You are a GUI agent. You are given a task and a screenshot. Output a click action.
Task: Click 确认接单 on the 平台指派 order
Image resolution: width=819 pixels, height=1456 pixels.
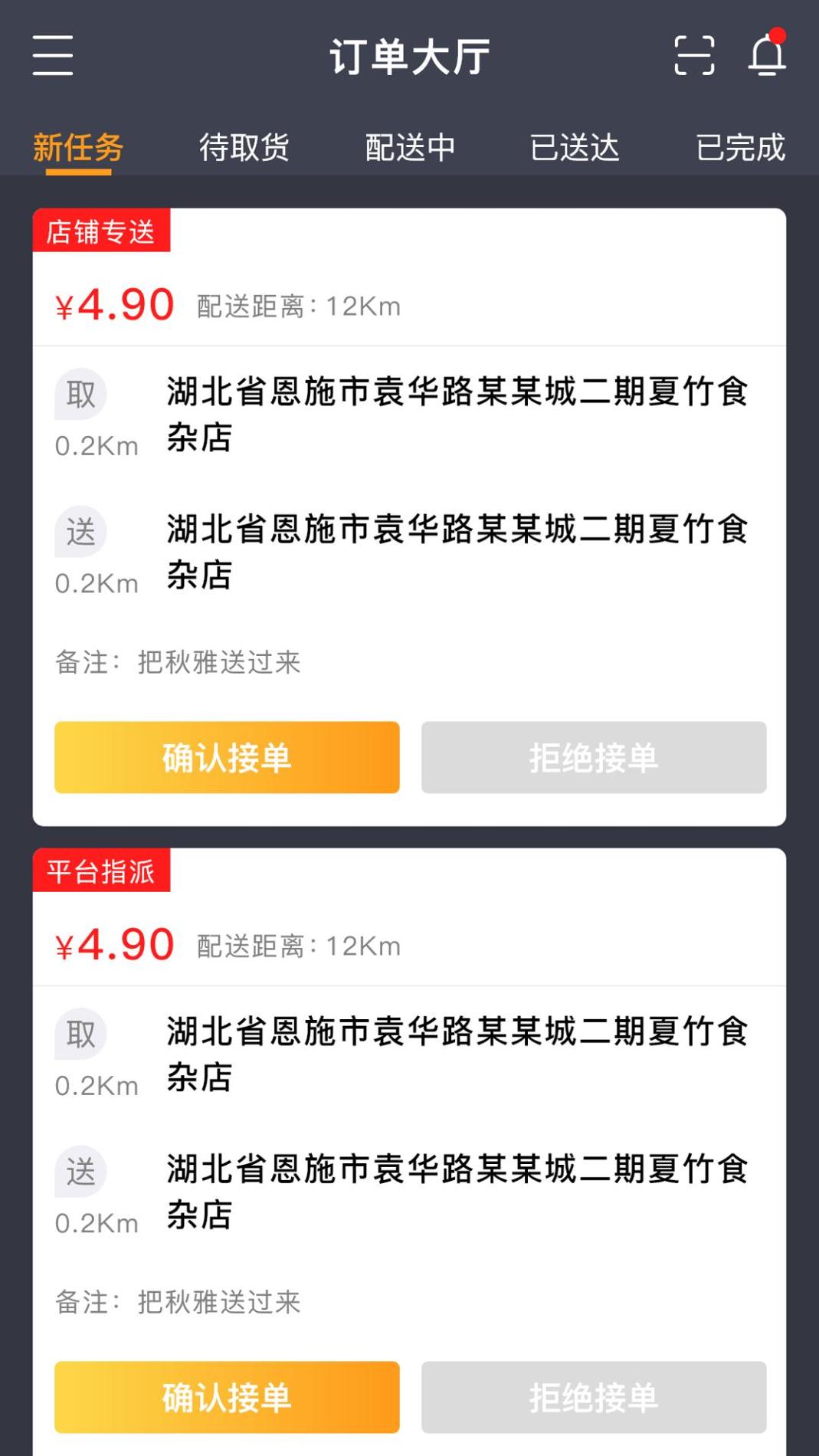[x=225, y=1397]
